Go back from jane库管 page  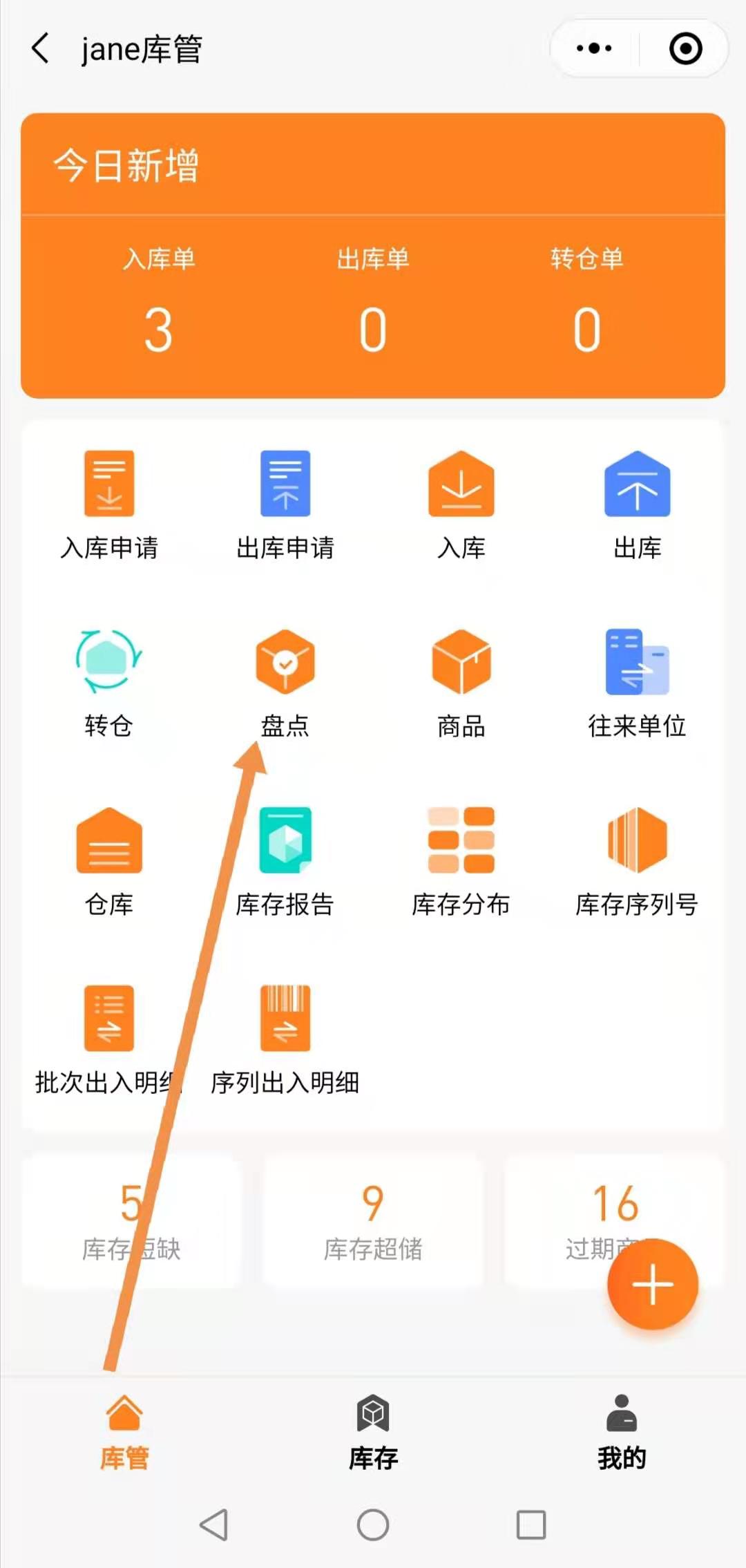pos(41,49)
